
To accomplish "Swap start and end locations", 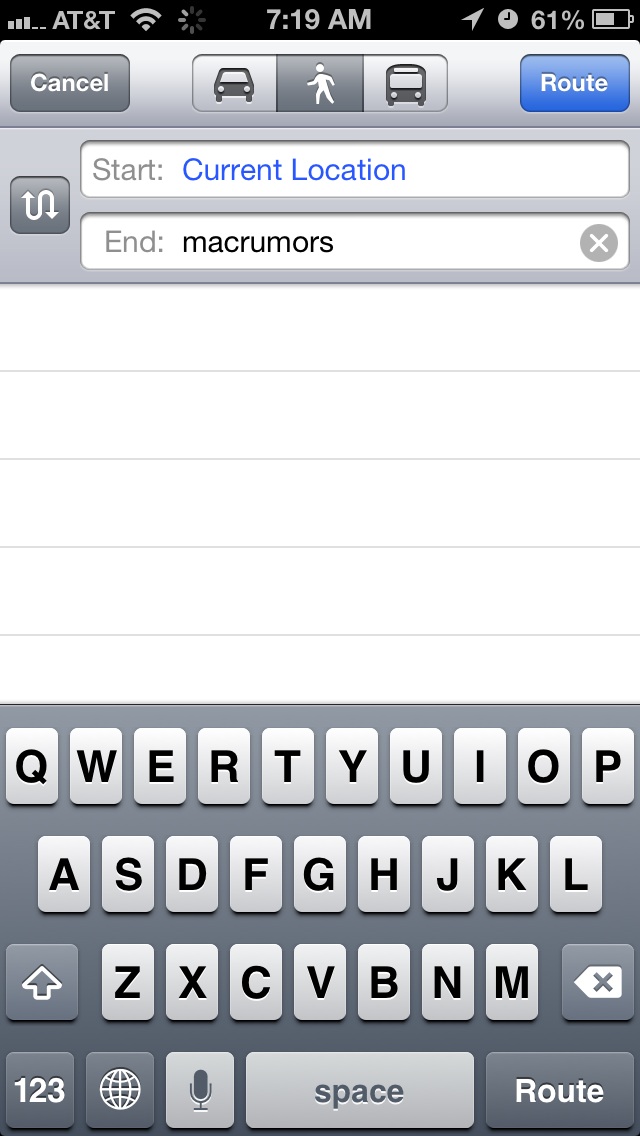I will tap(40, 205).
